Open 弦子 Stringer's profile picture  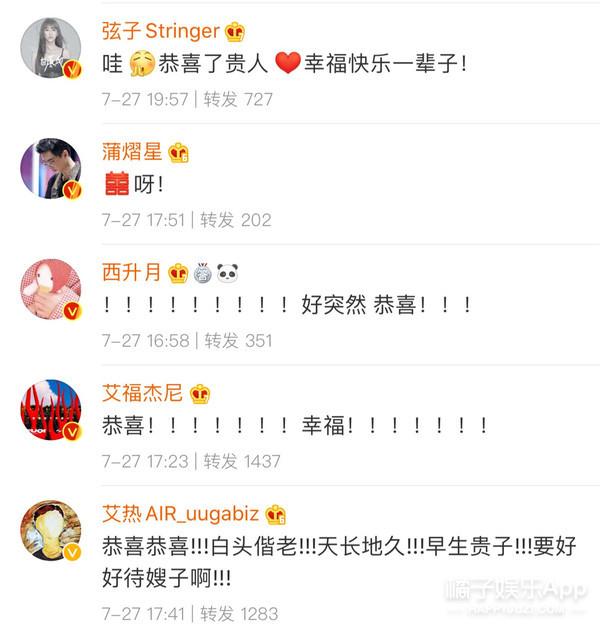[x=50, y=47]
